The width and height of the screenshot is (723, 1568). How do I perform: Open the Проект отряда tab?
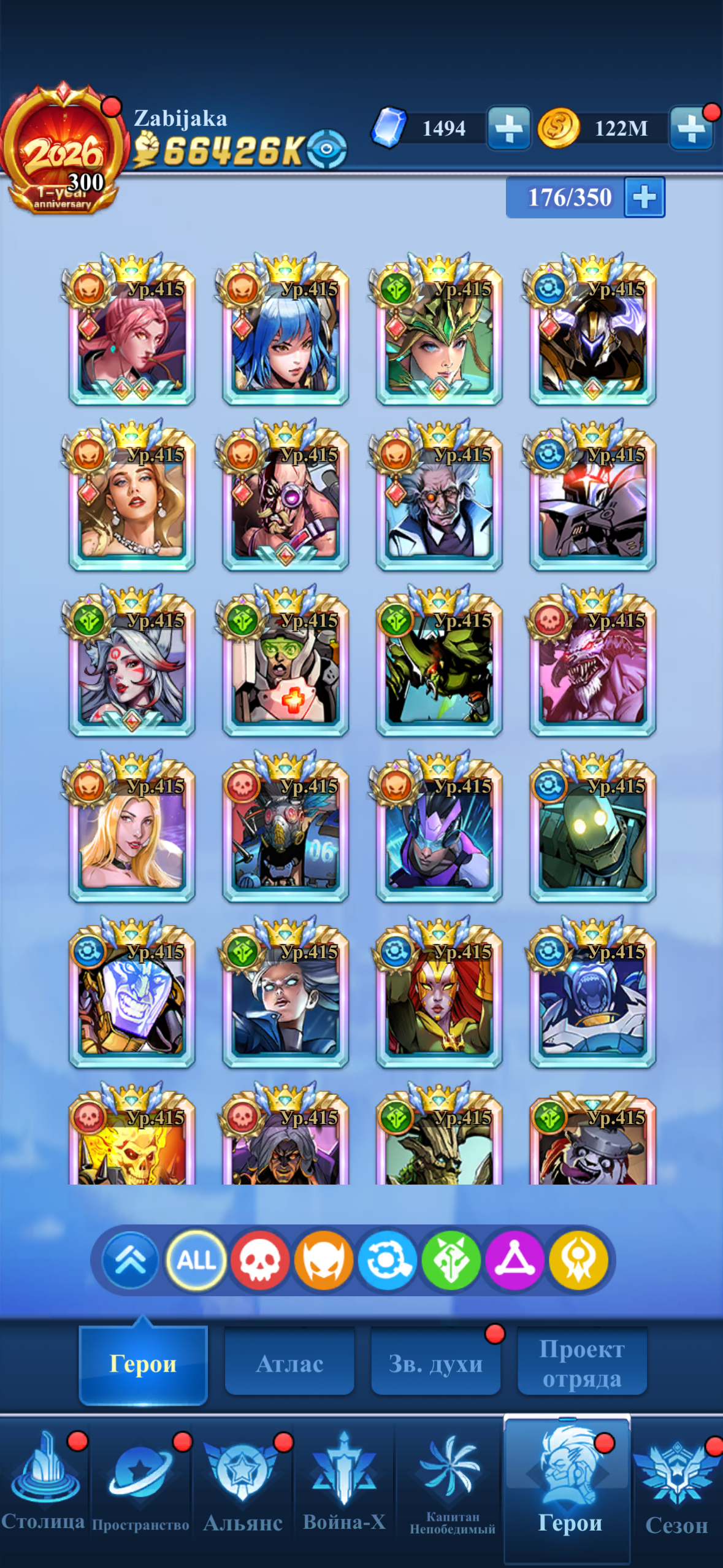[x=582, y=1363]
